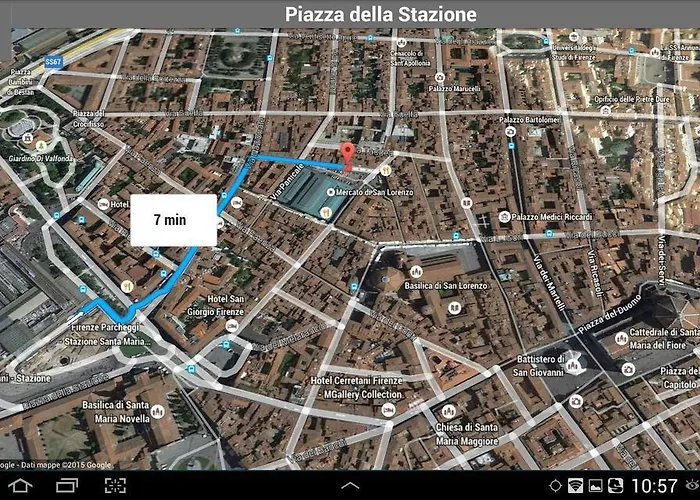This screenshot has width=700, height=500.
Task: Tap the red destination pin marker
Action: click(x=348, y=155)
